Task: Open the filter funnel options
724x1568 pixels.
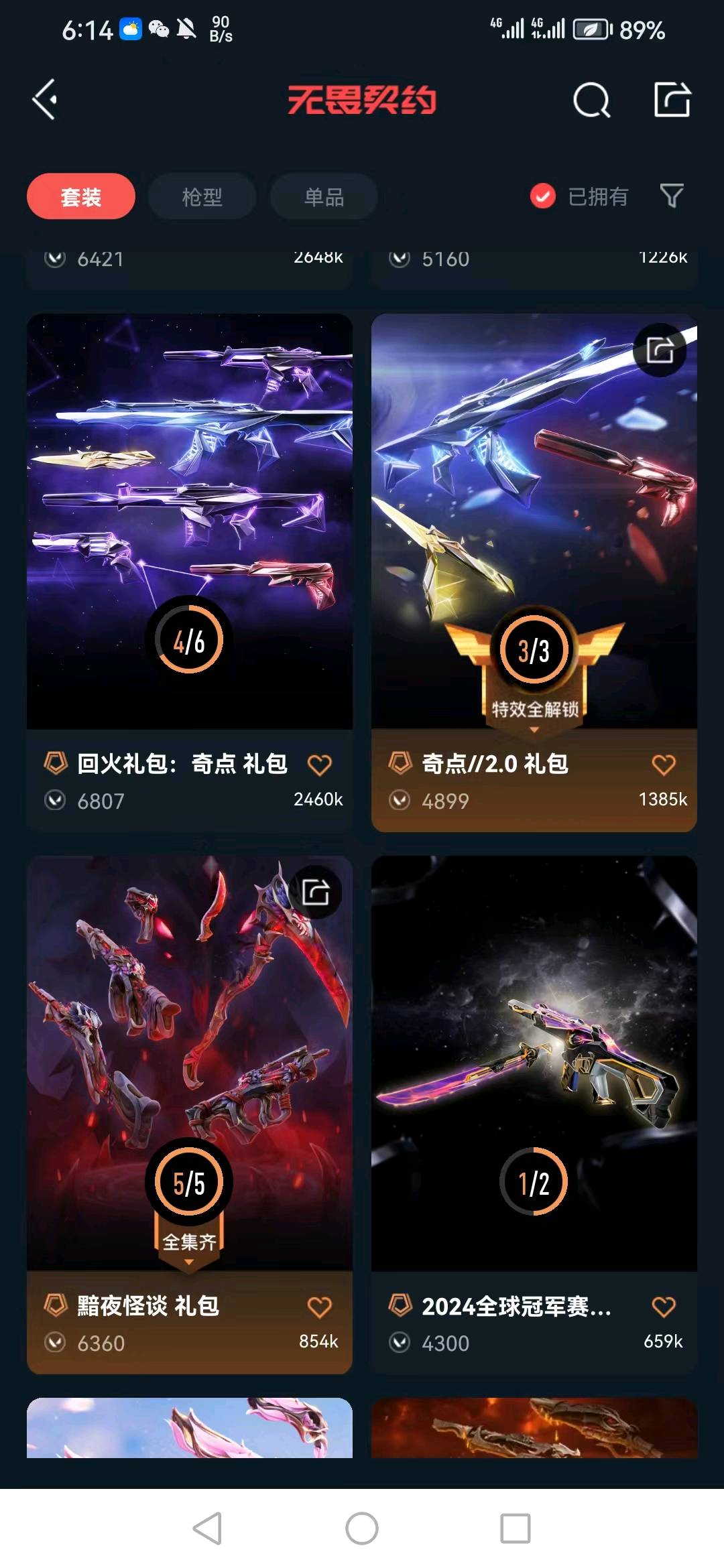Action: [x=672, y=196]
